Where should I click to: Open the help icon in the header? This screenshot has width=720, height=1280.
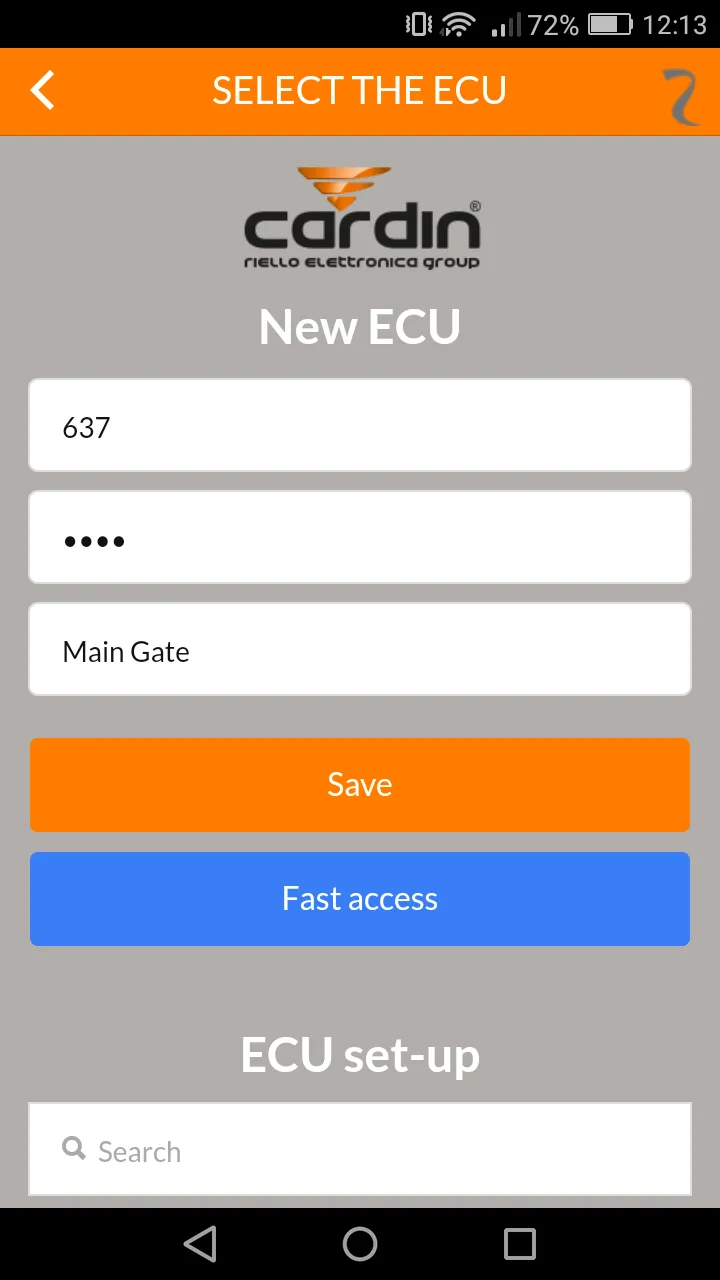click(x=682, y=96)
